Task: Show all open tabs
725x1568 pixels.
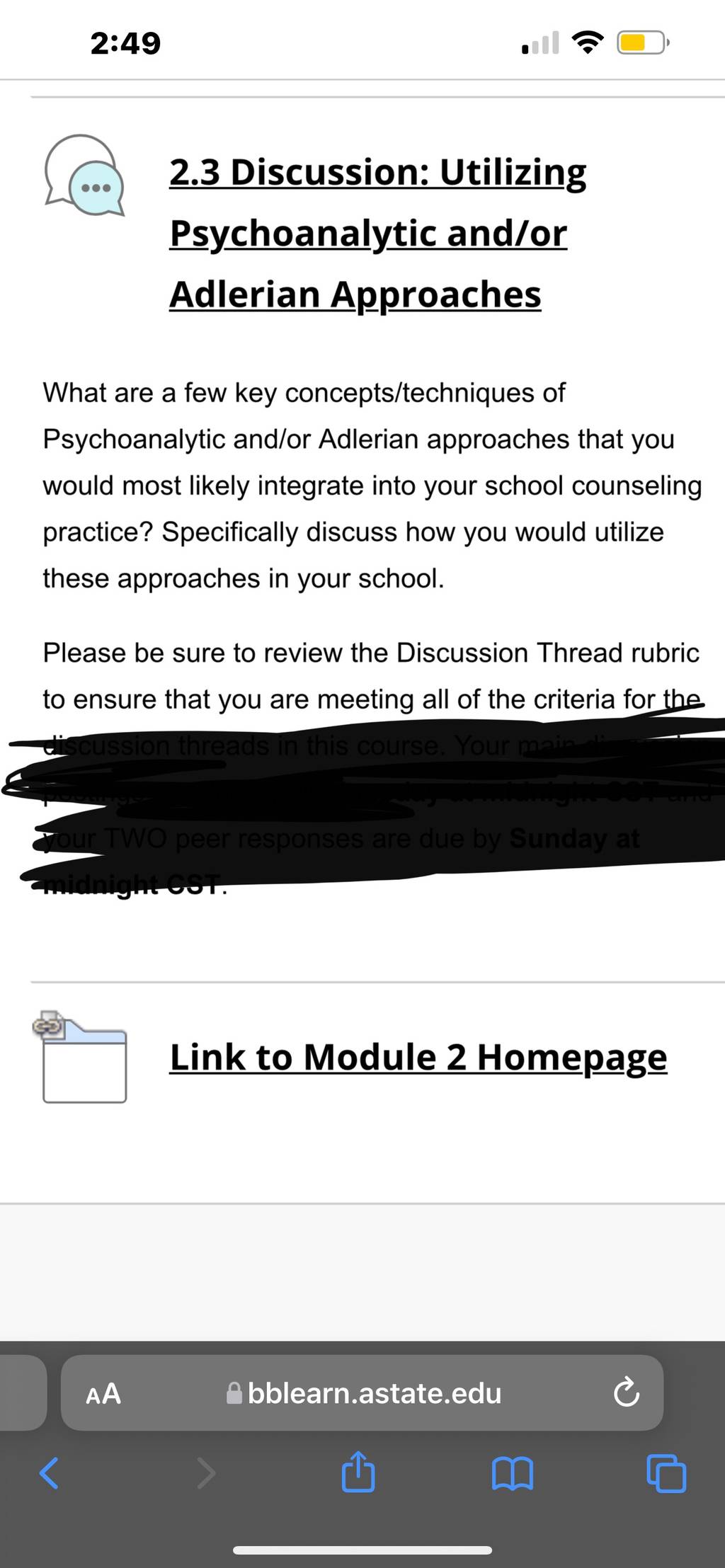Action: pyautogui.click(x=666, y=1473)
